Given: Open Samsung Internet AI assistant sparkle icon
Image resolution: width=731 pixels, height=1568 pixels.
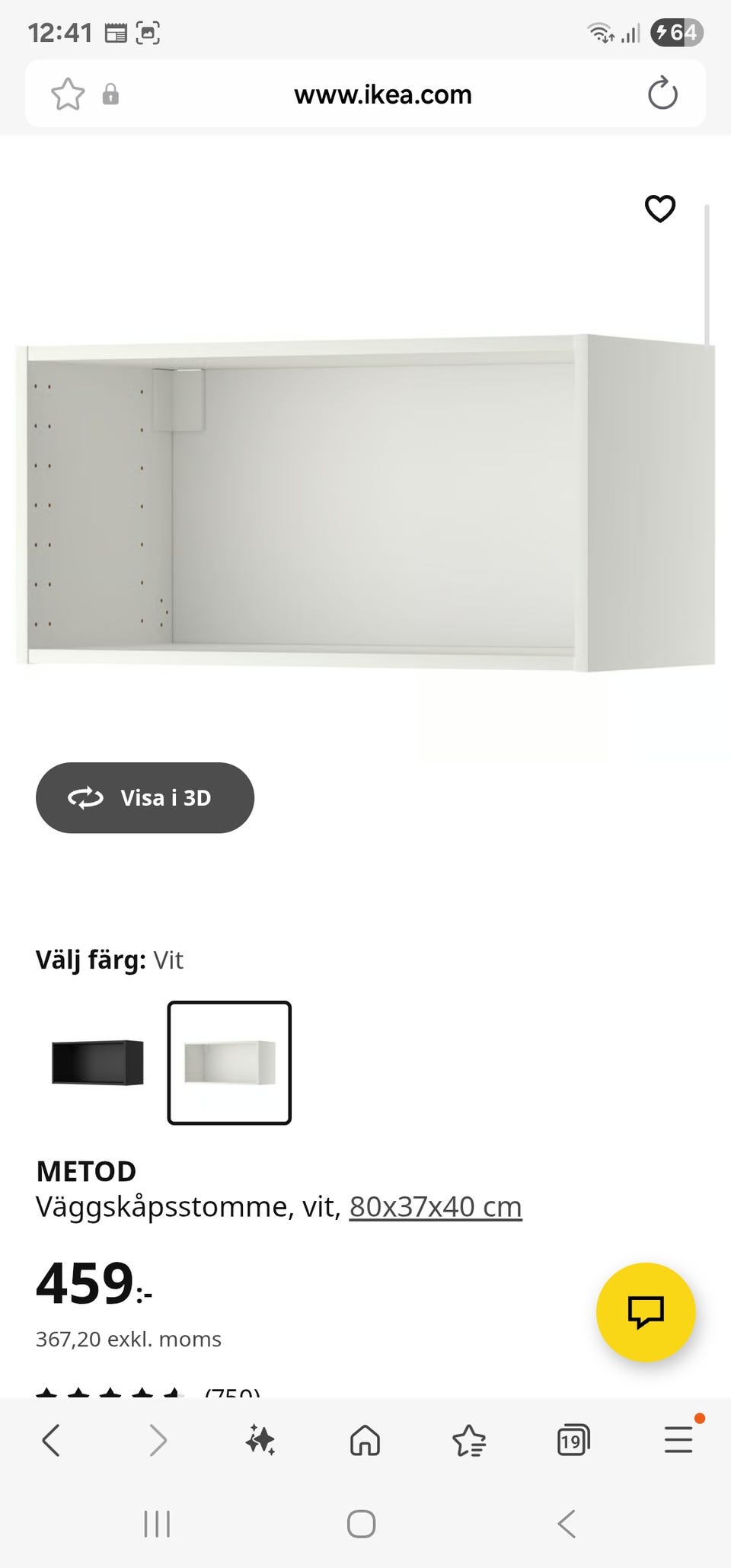Looking at the screenshot, I should tap(260, 1440).
